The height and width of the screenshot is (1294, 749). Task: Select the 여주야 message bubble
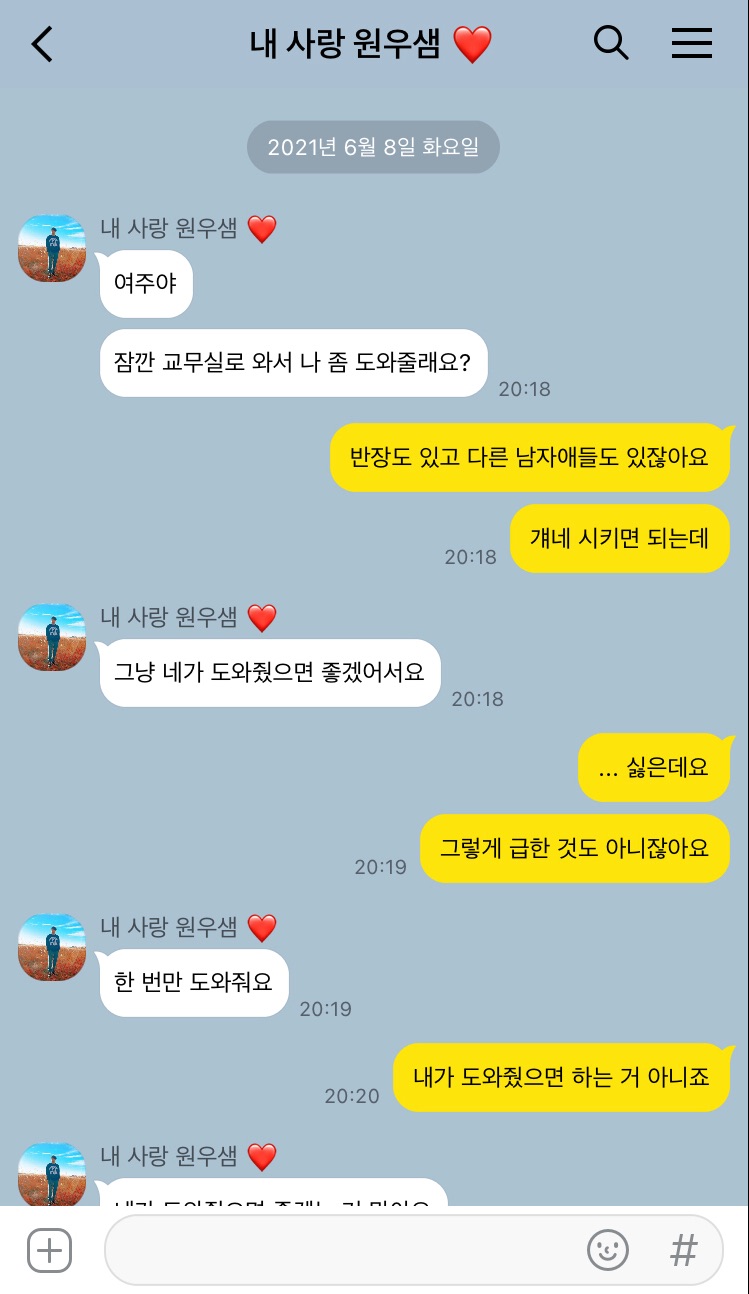pyautogui.click(x=145, y=283)
